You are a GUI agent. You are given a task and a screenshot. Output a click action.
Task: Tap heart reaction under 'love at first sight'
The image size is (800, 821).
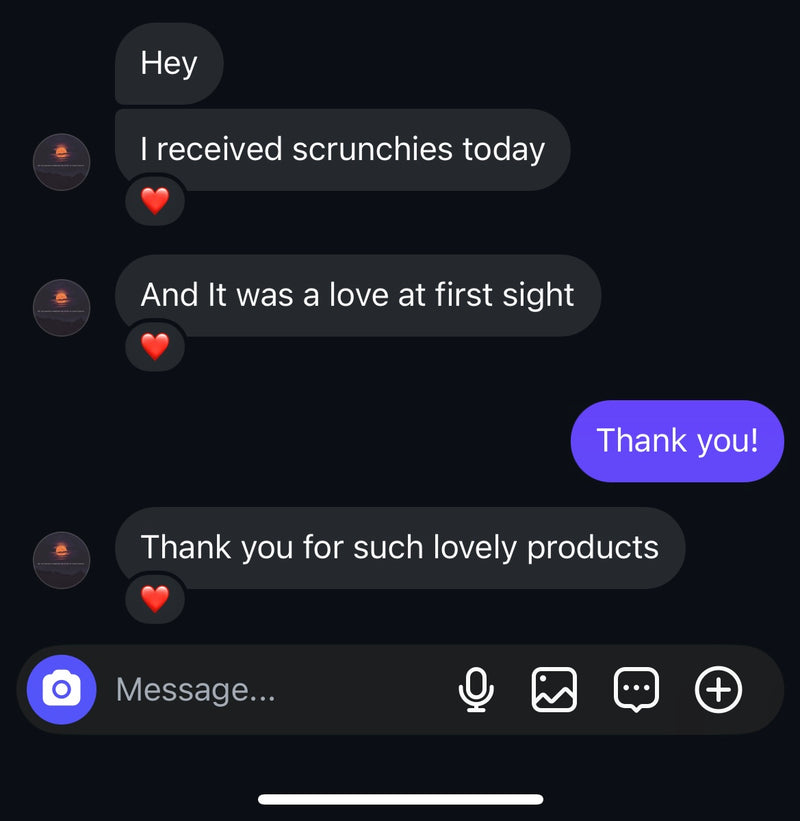(x=155, y=347)
